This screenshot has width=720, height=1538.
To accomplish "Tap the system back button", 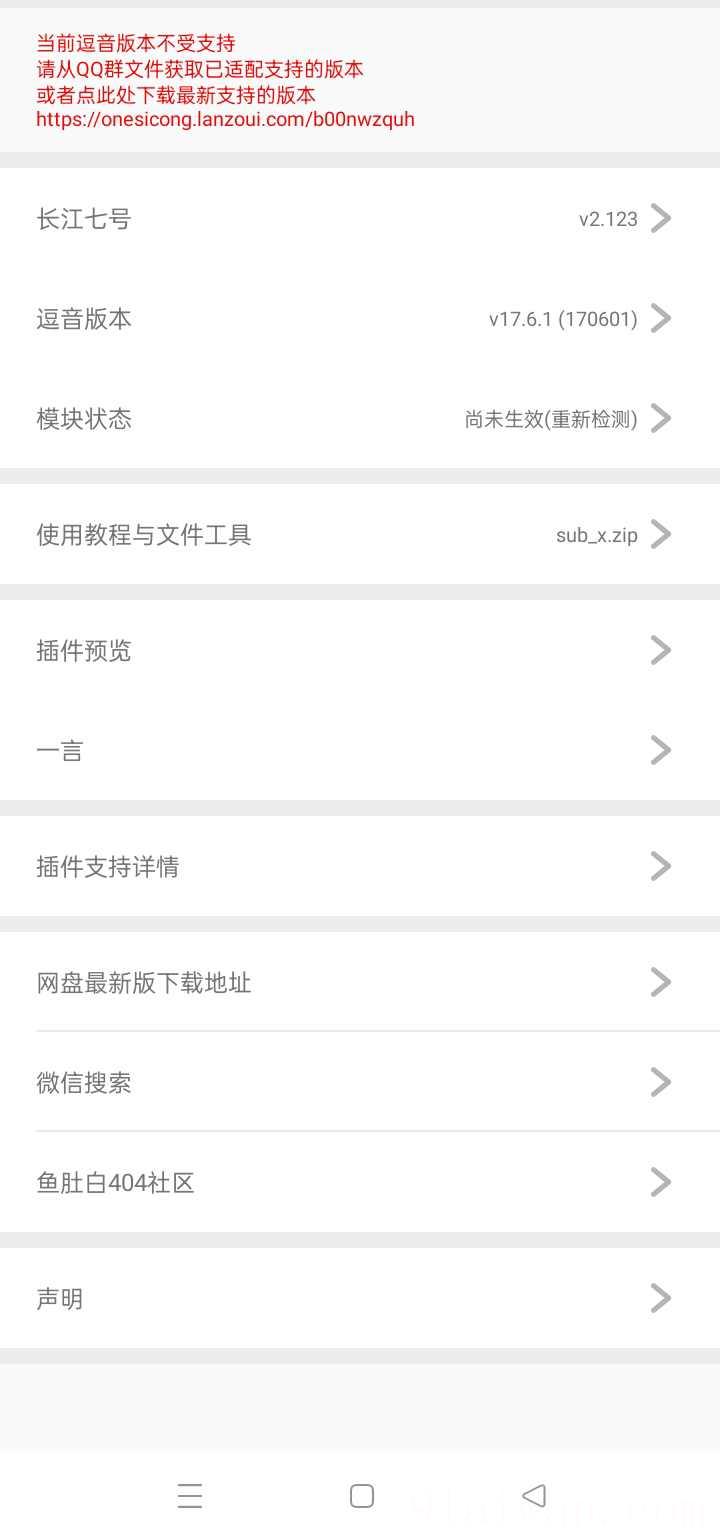I will [534, 1495].
